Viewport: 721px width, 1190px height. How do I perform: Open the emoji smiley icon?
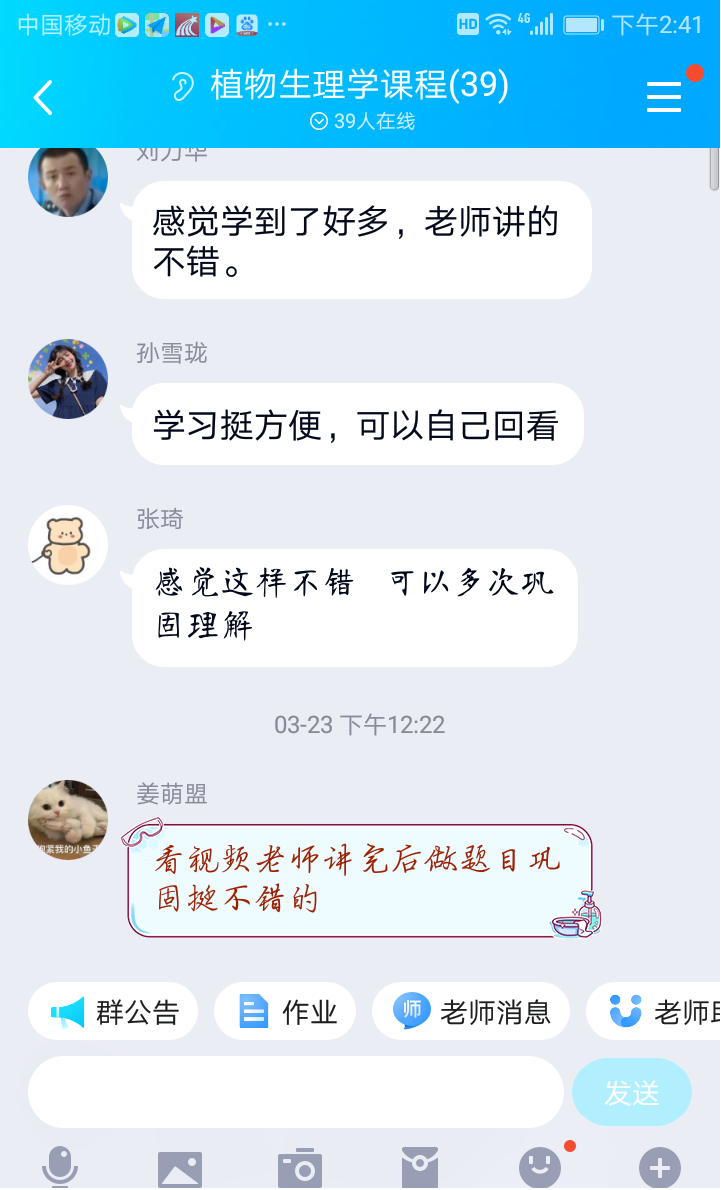pos(540,1165)
